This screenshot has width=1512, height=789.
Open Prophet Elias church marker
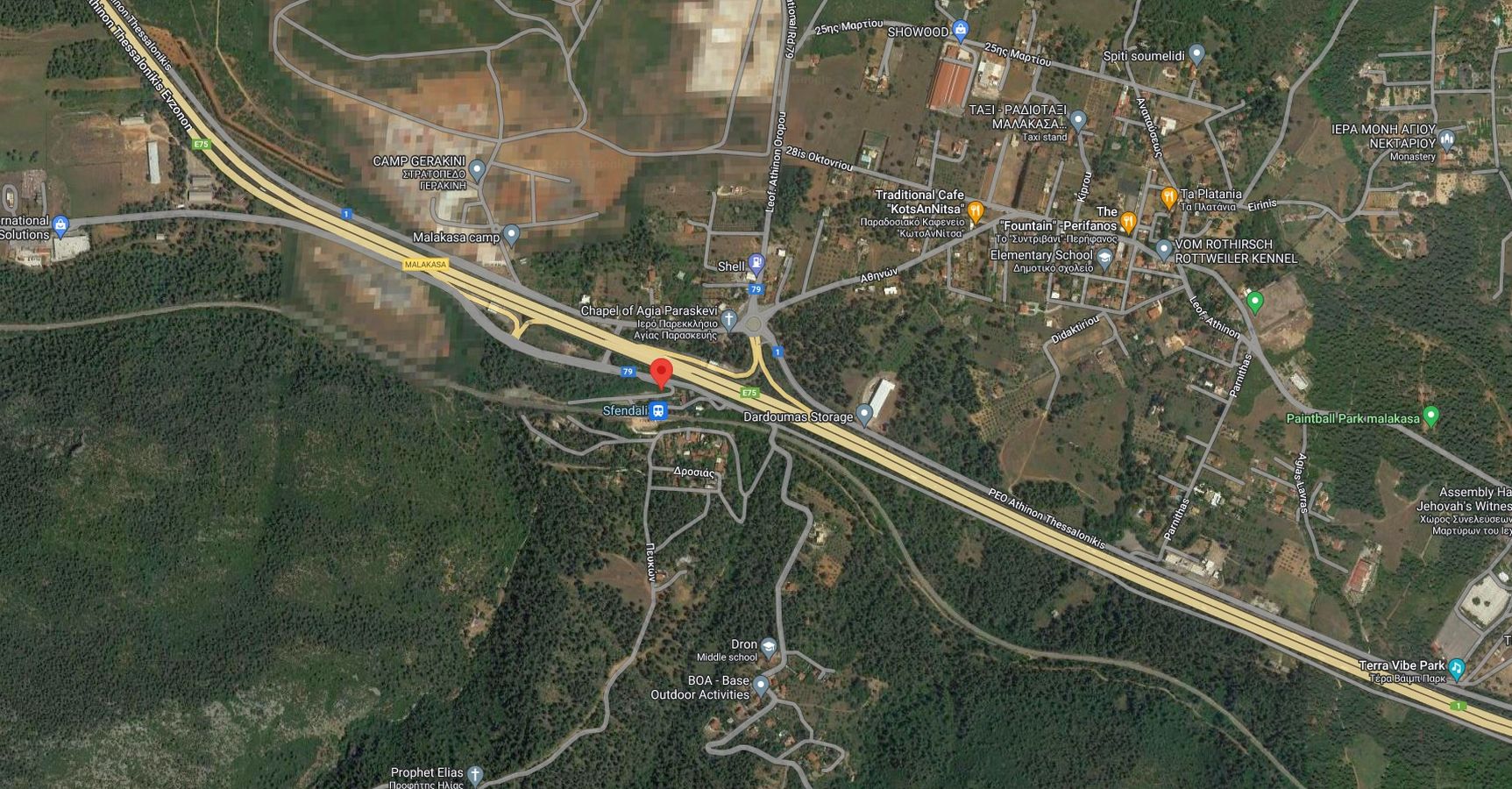click(x=474, y=774)
